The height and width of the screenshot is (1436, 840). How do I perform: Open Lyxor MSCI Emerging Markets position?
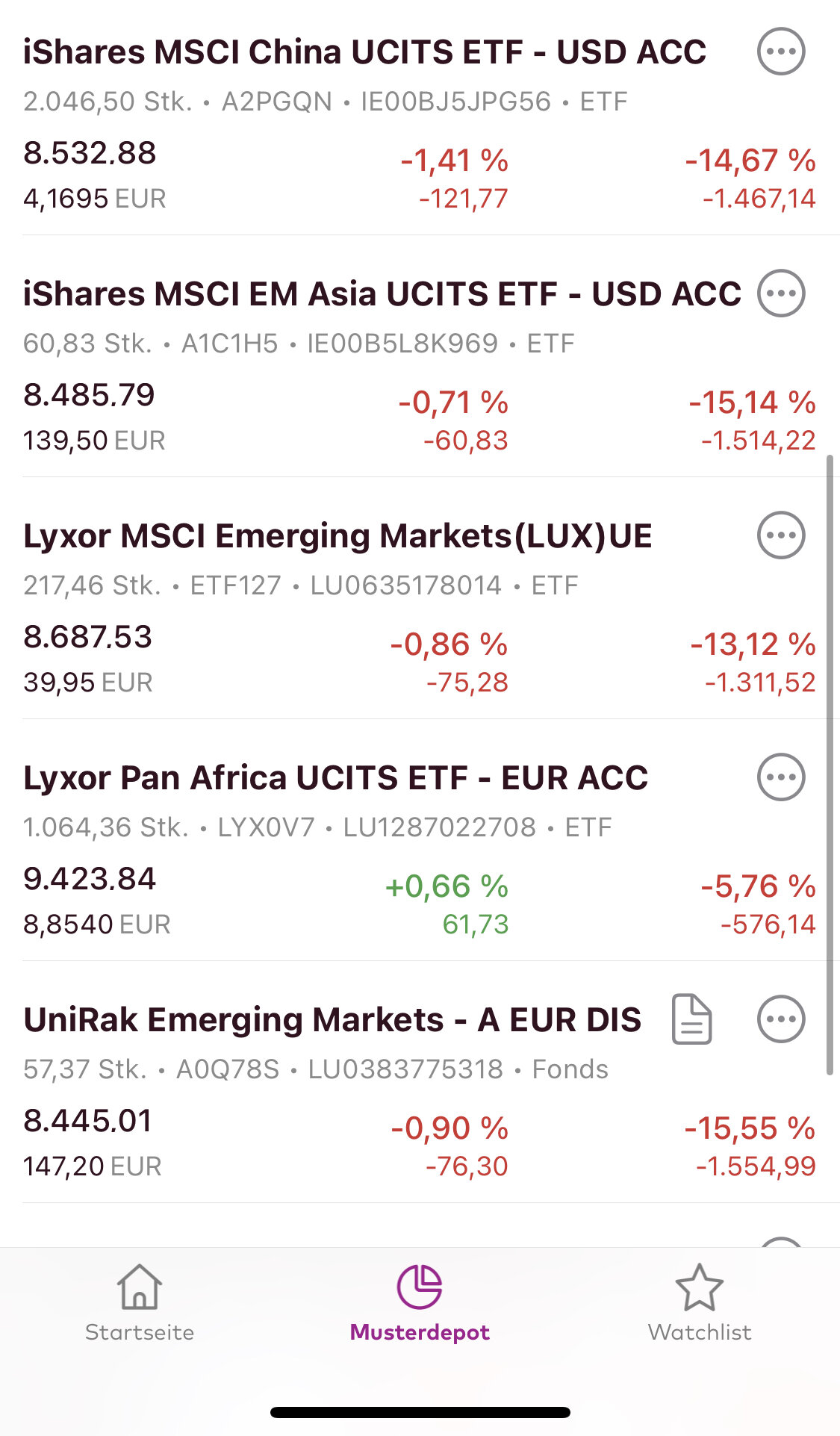pyautogui.click(x=337, y=536)
